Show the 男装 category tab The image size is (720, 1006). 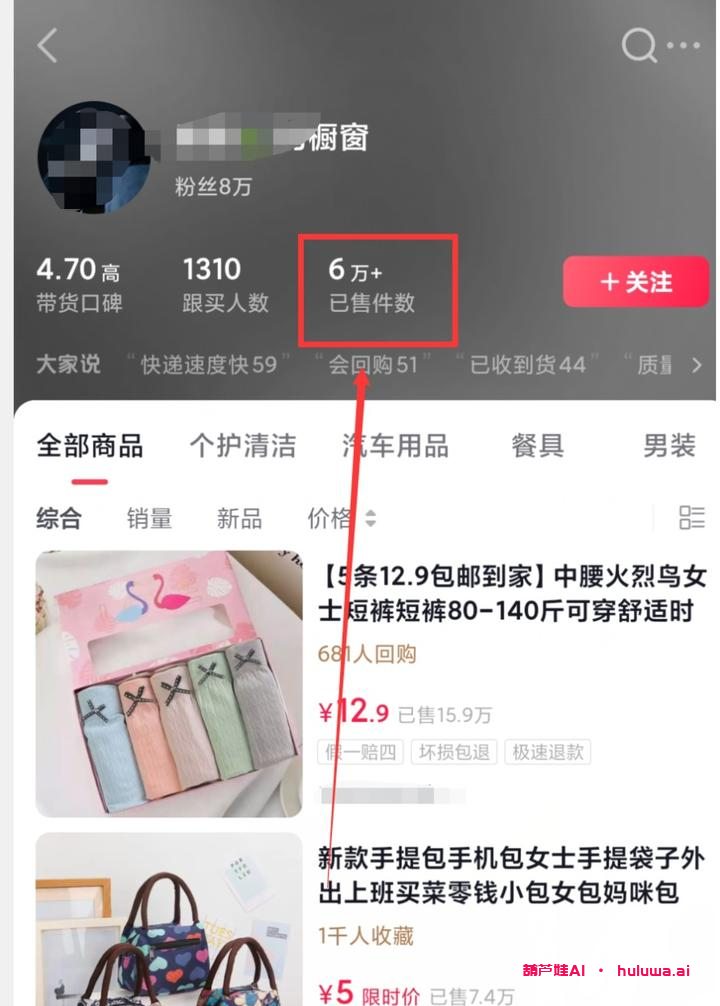tap(669, 446)
